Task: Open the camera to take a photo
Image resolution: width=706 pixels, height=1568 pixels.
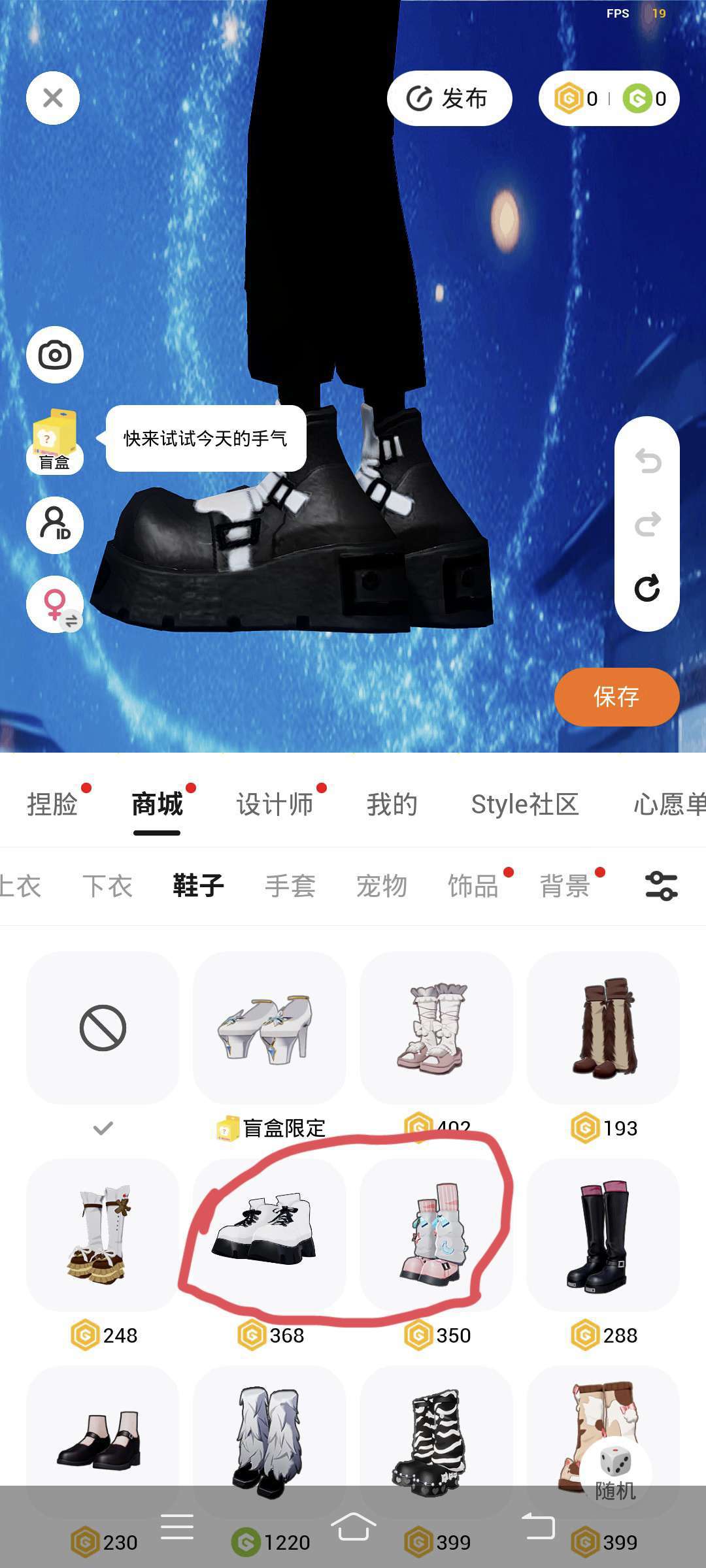Action: coord(55,355)
